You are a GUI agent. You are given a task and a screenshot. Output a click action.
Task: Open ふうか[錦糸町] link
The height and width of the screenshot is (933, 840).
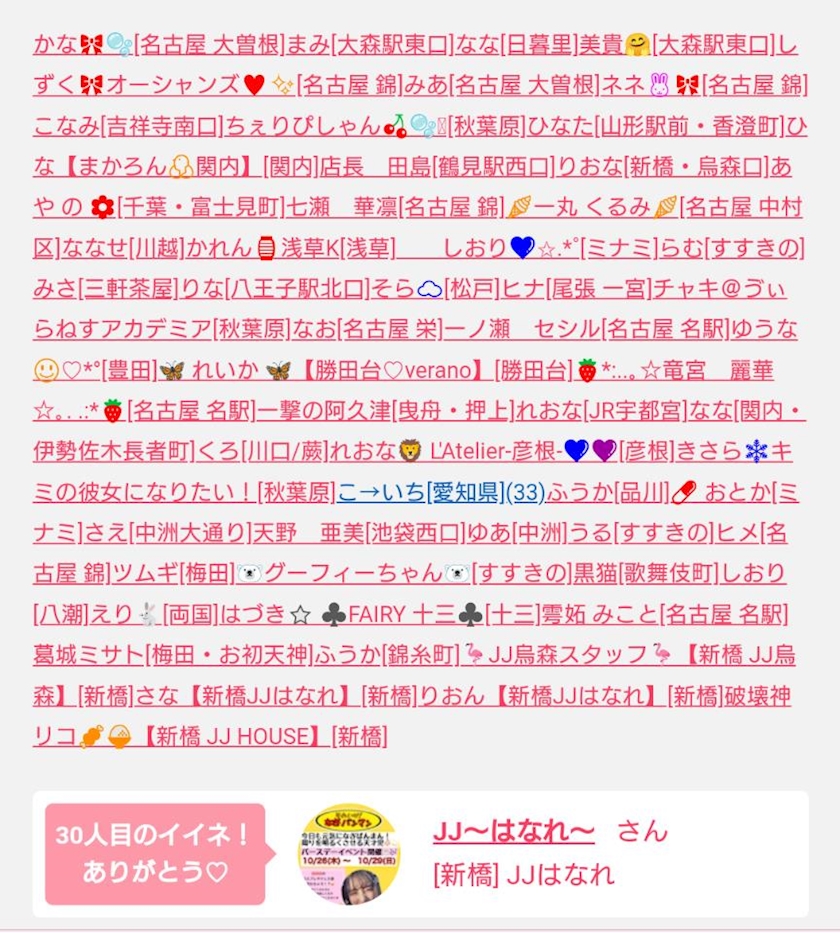[387, 655]
